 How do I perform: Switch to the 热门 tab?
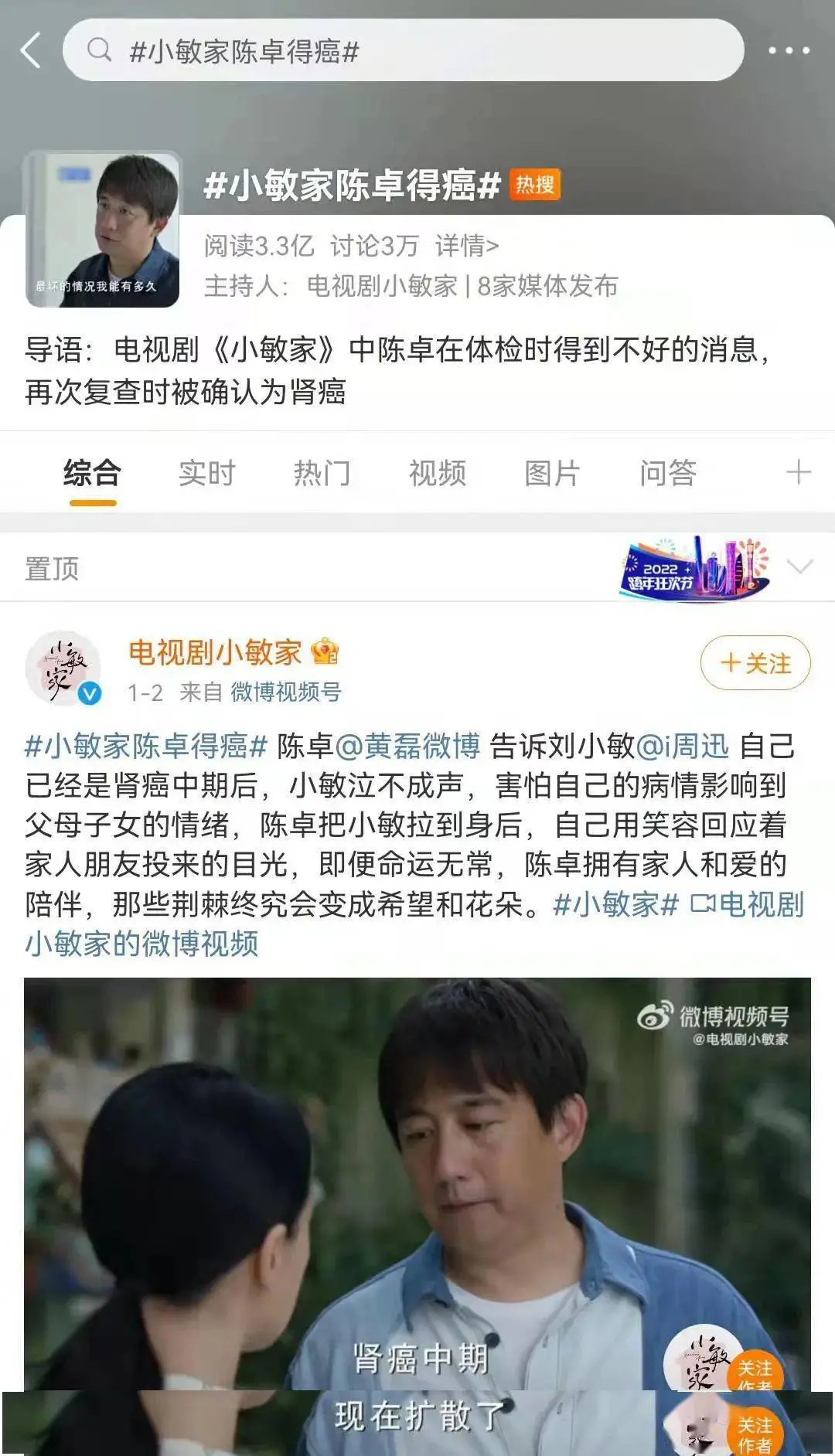tap(322, 473)
